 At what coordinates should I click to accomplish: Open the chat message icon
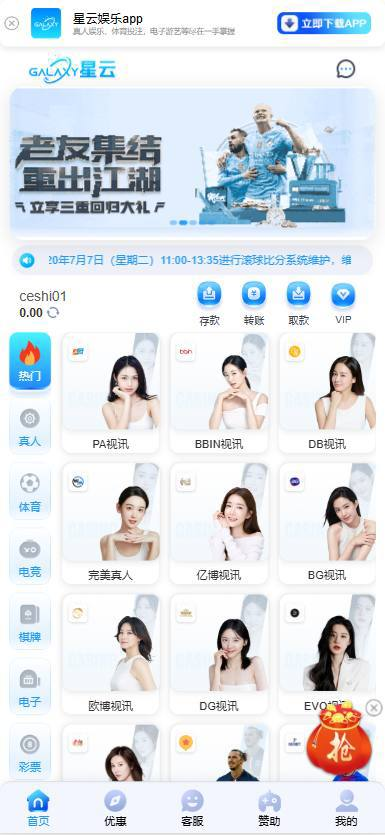click(346, 69)
